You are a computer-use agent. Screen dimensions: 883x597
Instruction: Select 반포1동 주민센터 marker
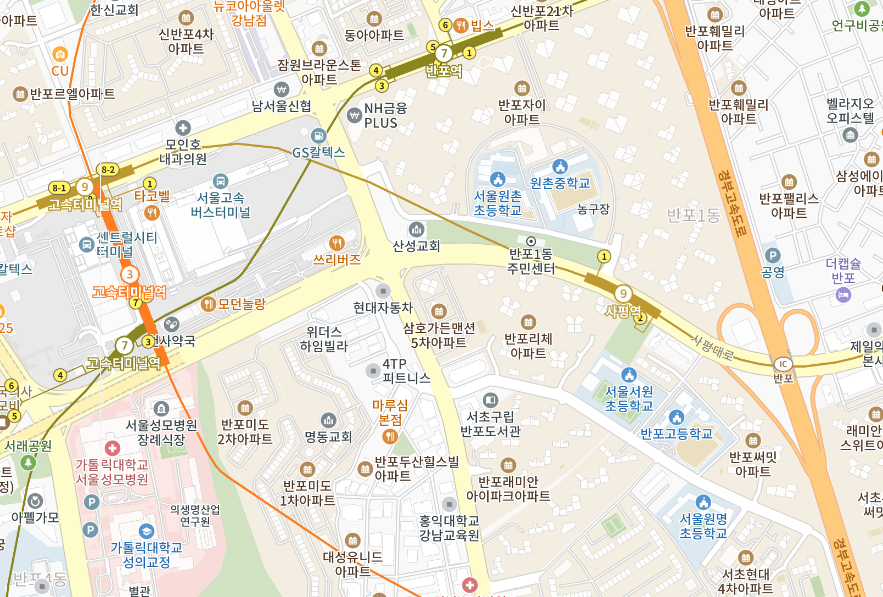pos(530,240)
